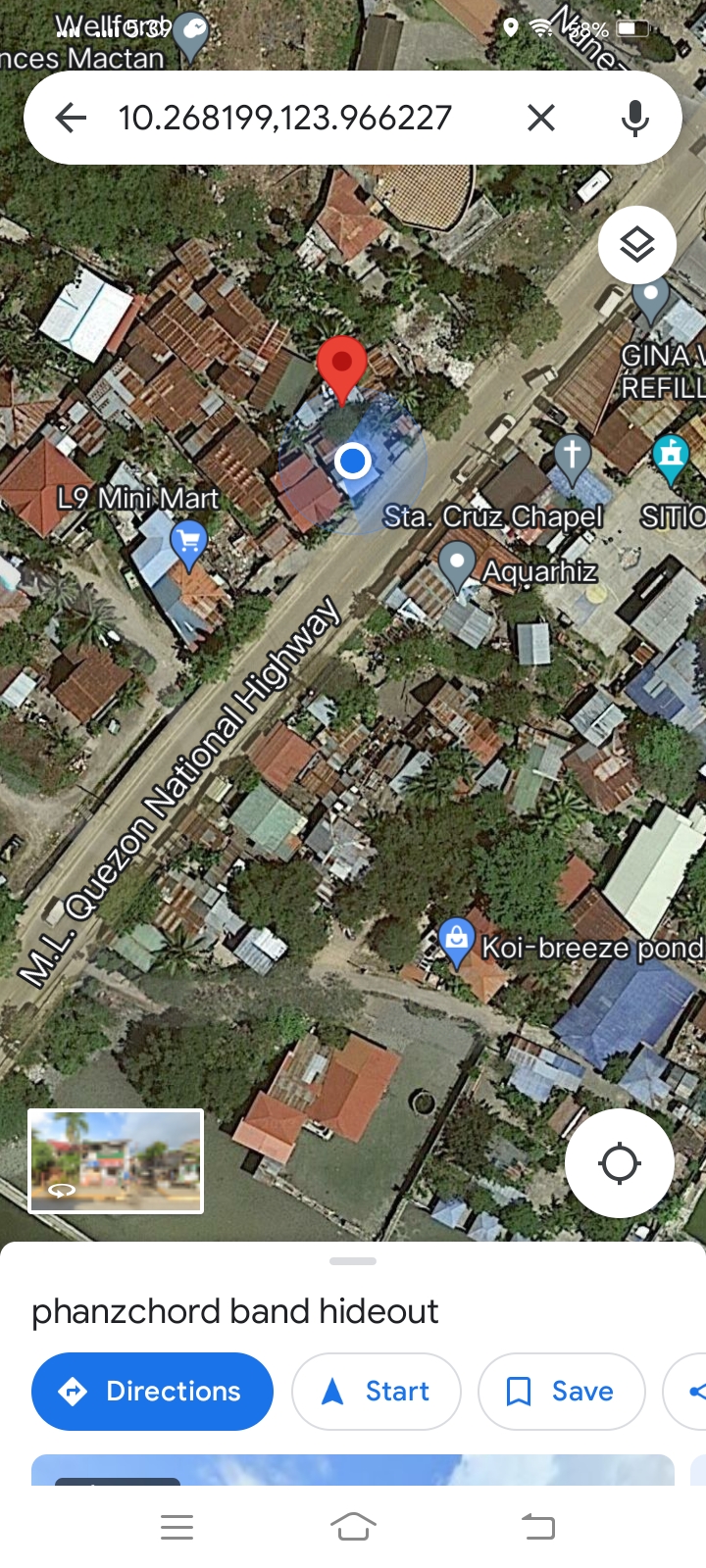Start voice search with the microphone
This screenshot has width=706, height=1568.
[635, 119]
